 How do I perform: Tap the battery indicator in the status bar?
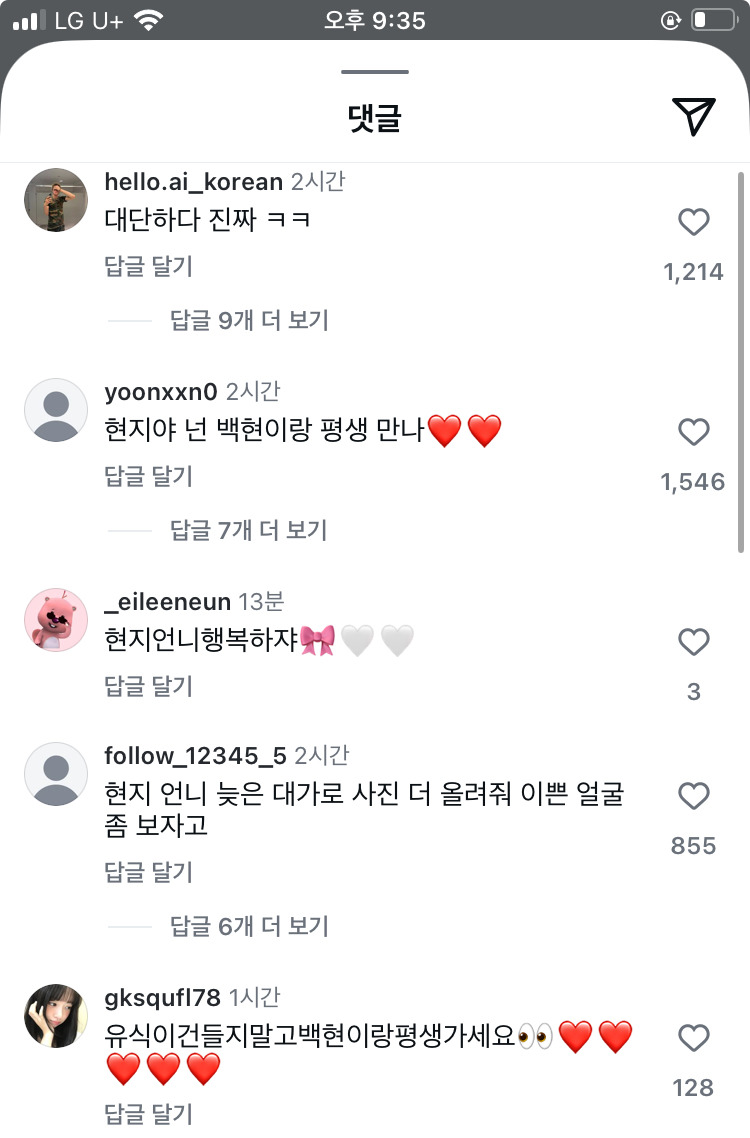click(x=714, y=18)
